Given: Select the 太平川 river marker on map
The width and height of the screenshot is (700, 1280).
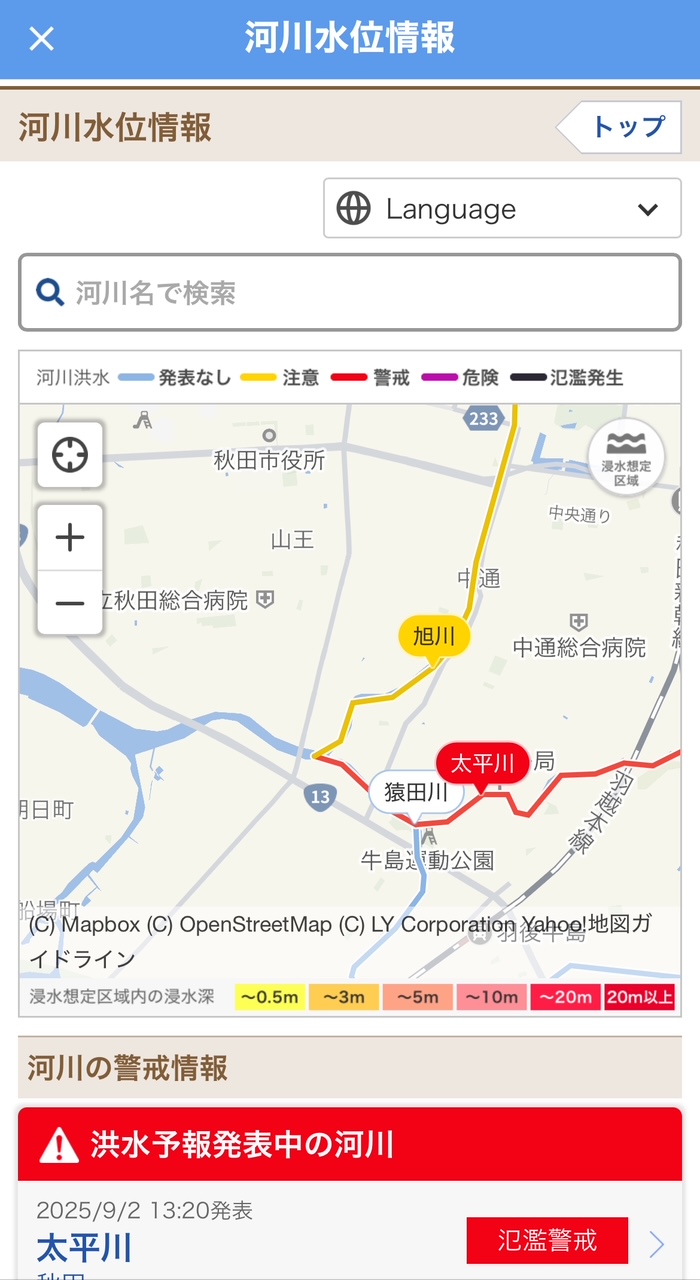Looking at the screenshot, I should (x=482, y=764).
